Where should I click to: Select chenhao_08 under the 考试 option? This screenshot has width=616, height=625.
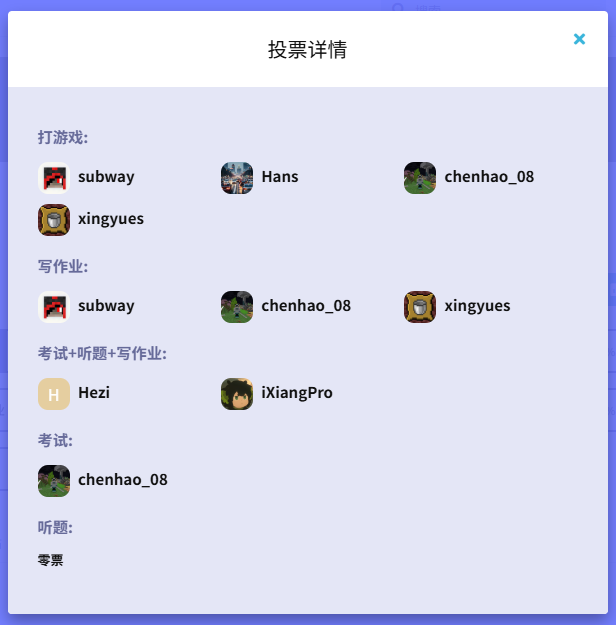click(x=122, y=480)
